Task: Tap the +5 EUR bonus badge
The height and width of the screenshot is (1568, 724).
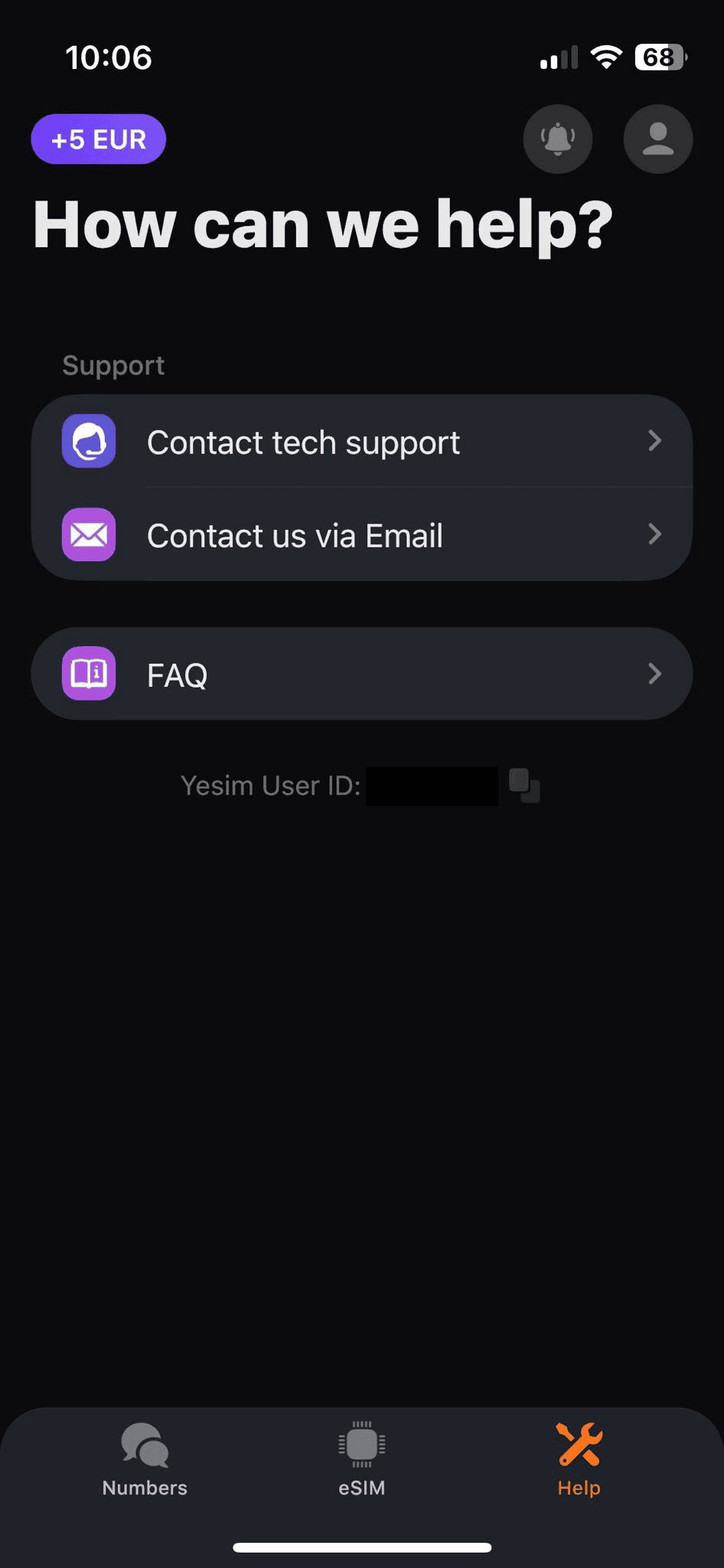Action: tap(99, 139)
